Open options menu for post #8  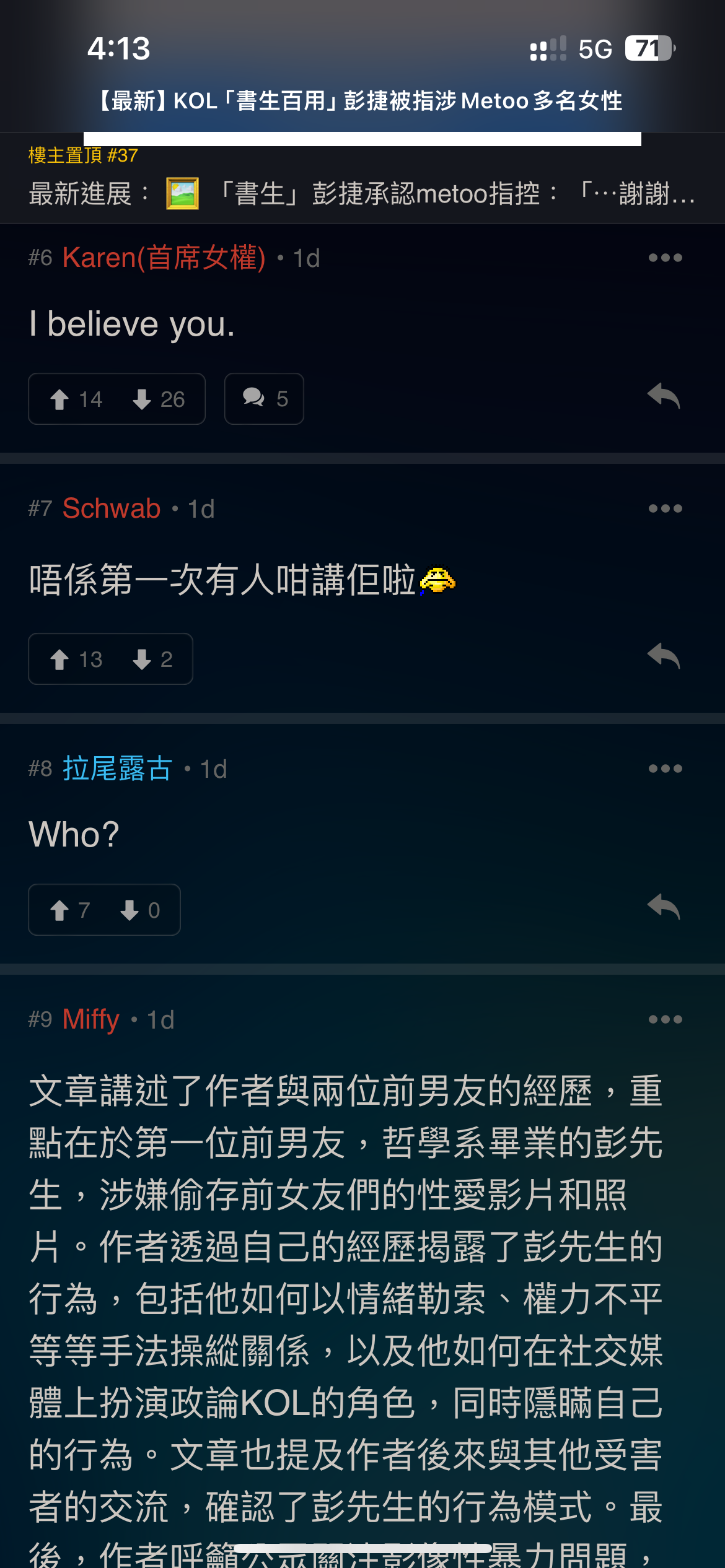tap(664, 768)
